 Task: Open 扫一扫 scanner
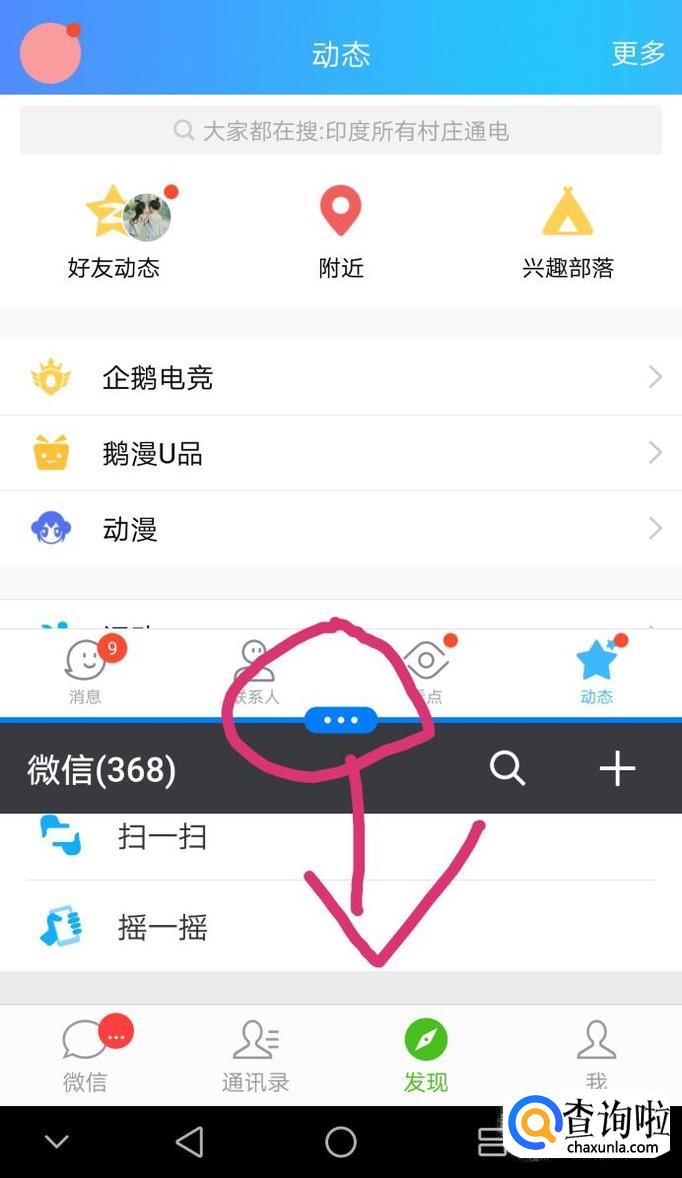click(x=340, y=836)
